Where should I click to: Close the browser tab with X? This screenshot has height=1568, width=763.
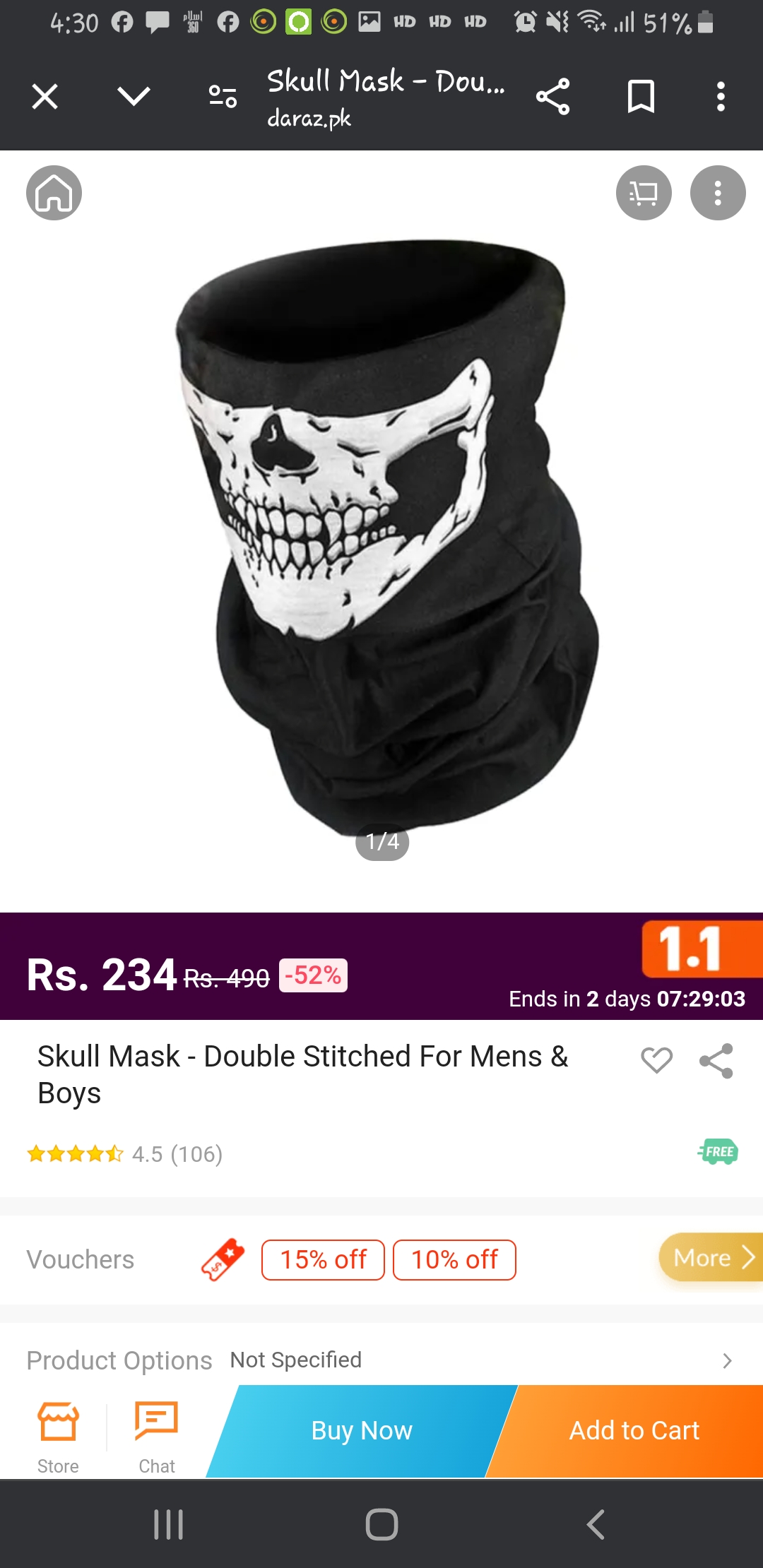pos(45,97)
